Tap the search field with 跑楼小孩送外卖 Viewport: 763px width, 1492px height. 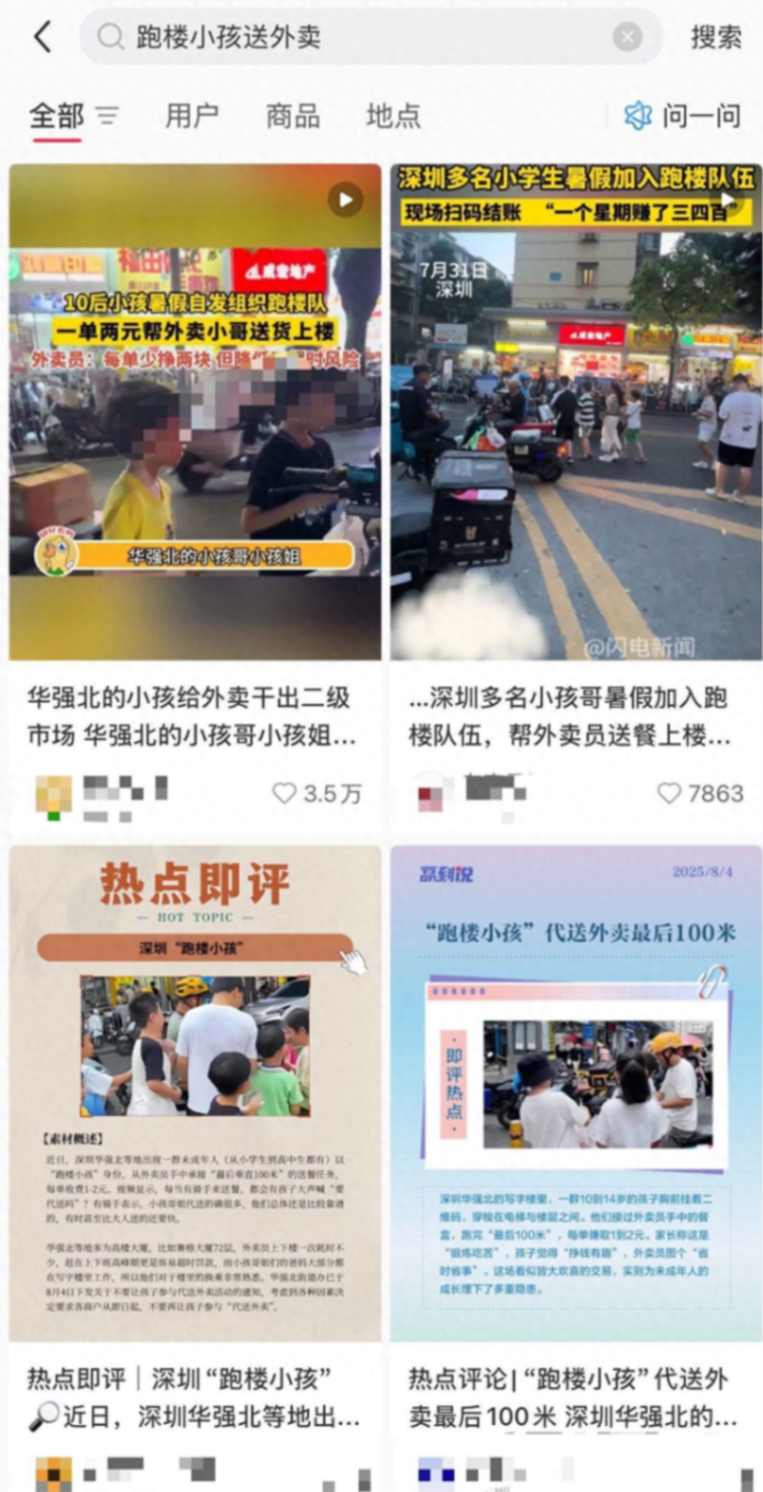[x=360, y=38]
